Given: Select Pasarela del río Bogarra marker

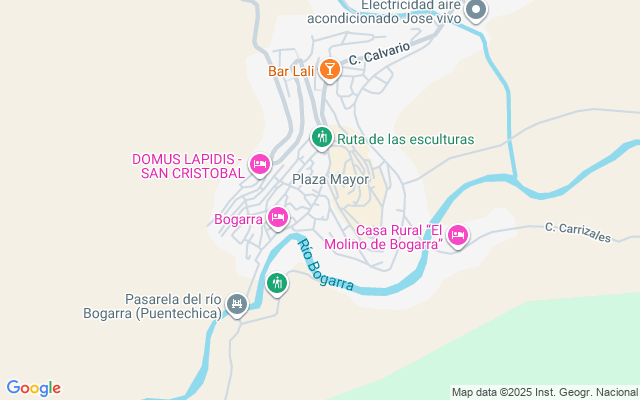Looking at the screenshot, I should coord(236,304).
